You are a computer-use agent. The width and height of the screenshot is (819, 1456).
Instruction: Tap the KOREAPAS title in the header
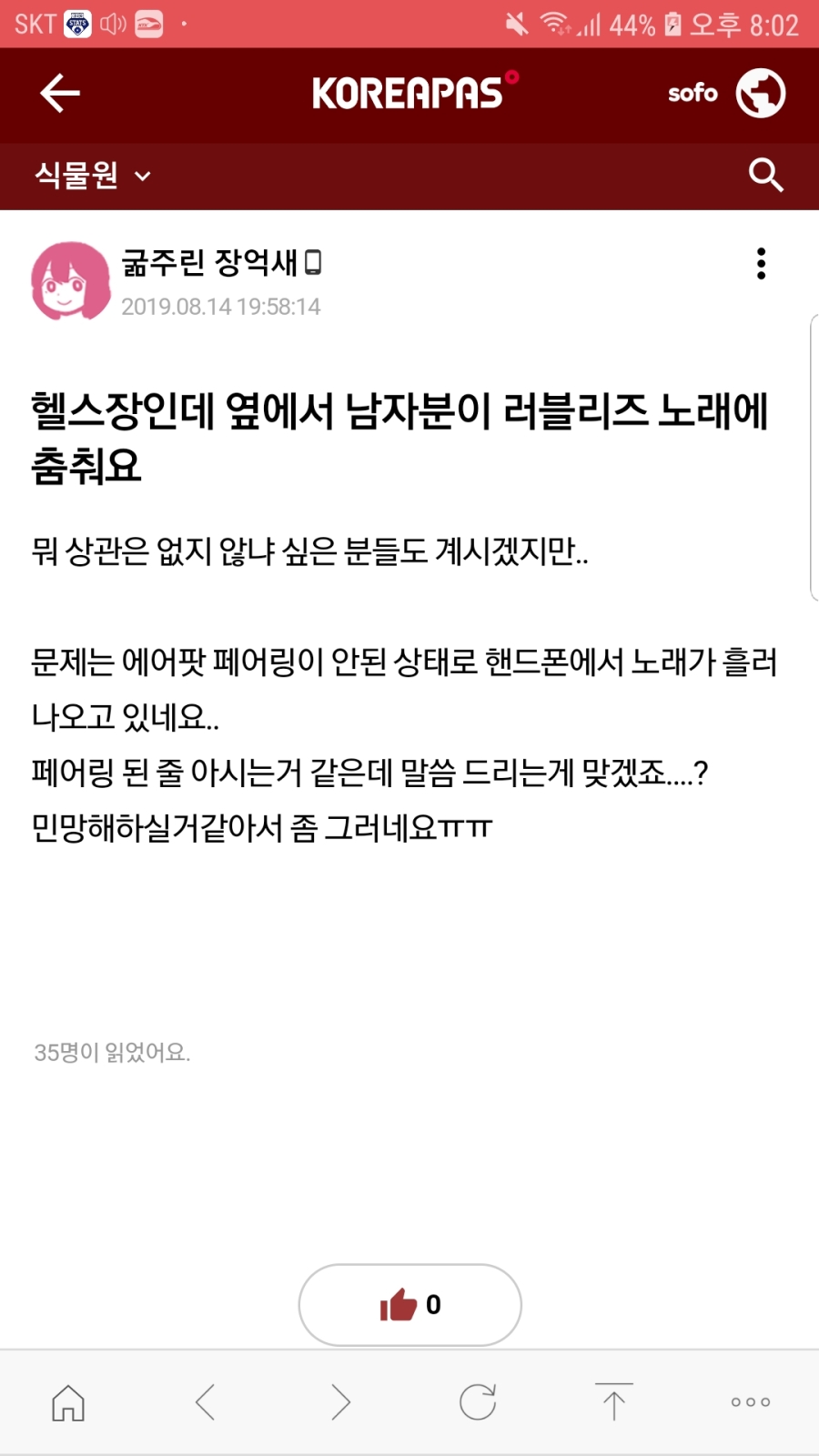click(x=410, y=93)
